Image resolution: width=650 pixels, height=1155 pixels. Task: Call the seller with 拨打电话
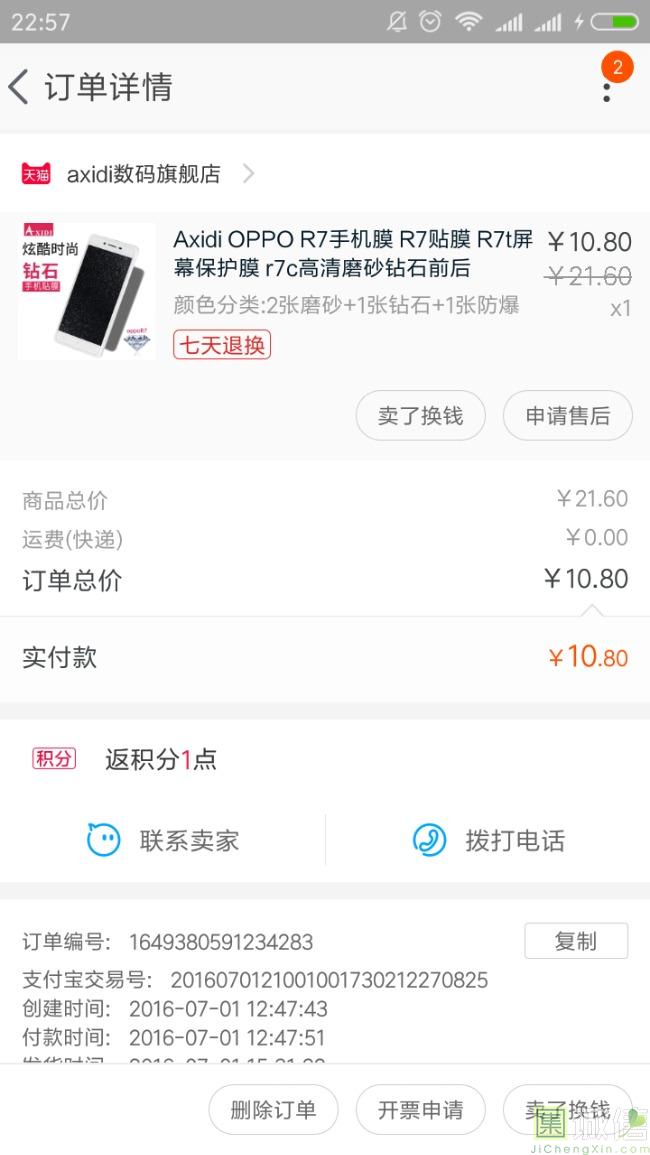click(x=489, y=840)
